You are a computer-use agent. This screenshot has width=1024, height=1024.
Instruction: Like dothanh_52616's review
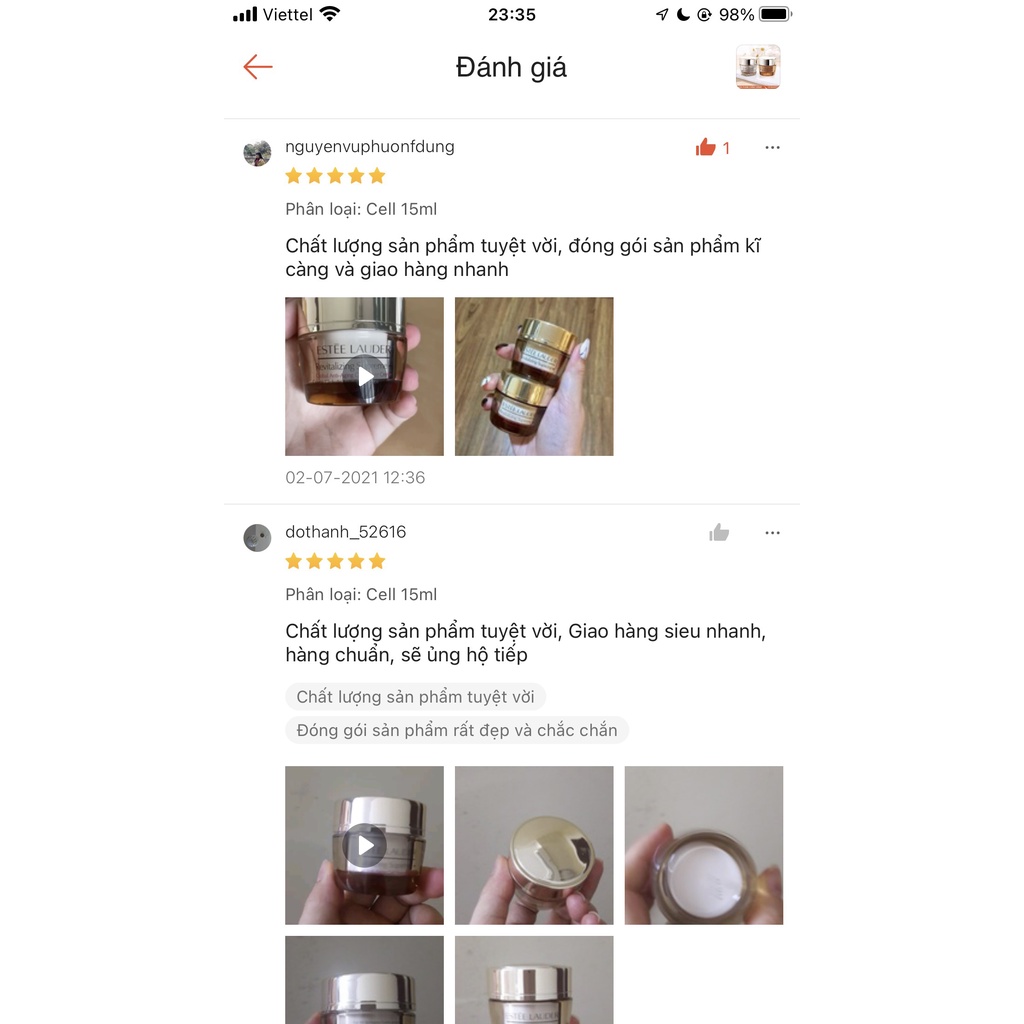(719, 533)
